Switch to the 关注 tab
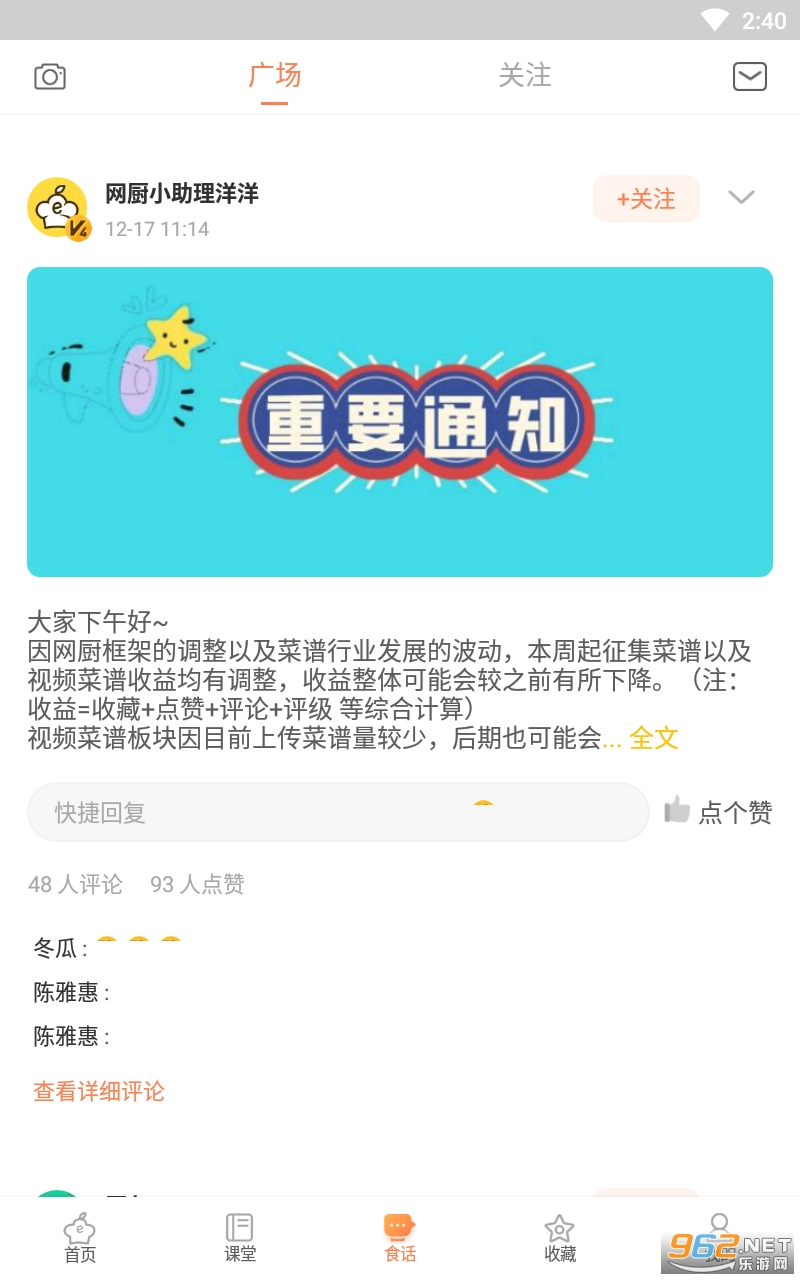This screenshot has height=1280, width=800. pos(524,76)
